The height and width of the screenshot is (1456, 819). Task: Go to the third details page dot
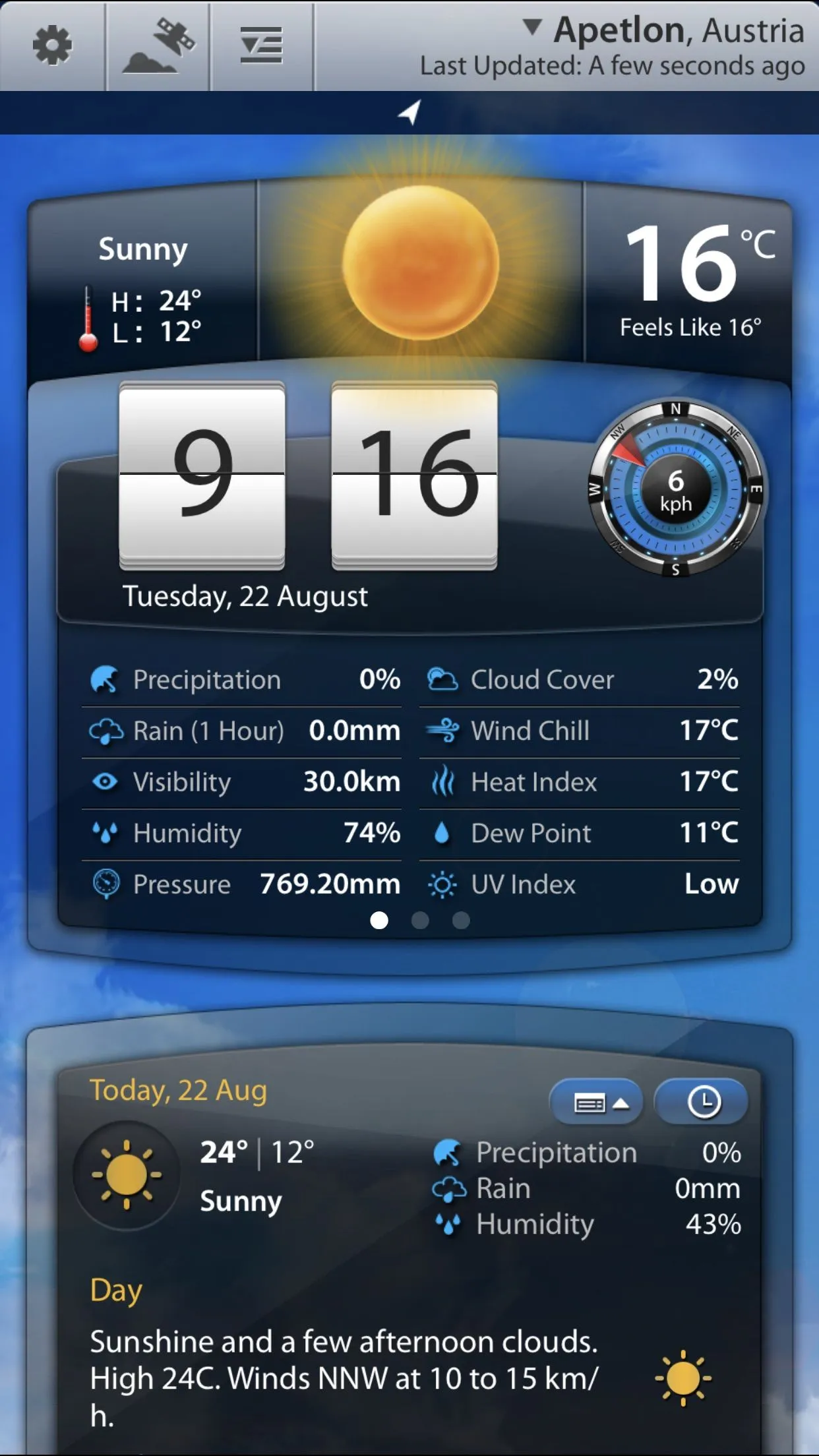461,920
